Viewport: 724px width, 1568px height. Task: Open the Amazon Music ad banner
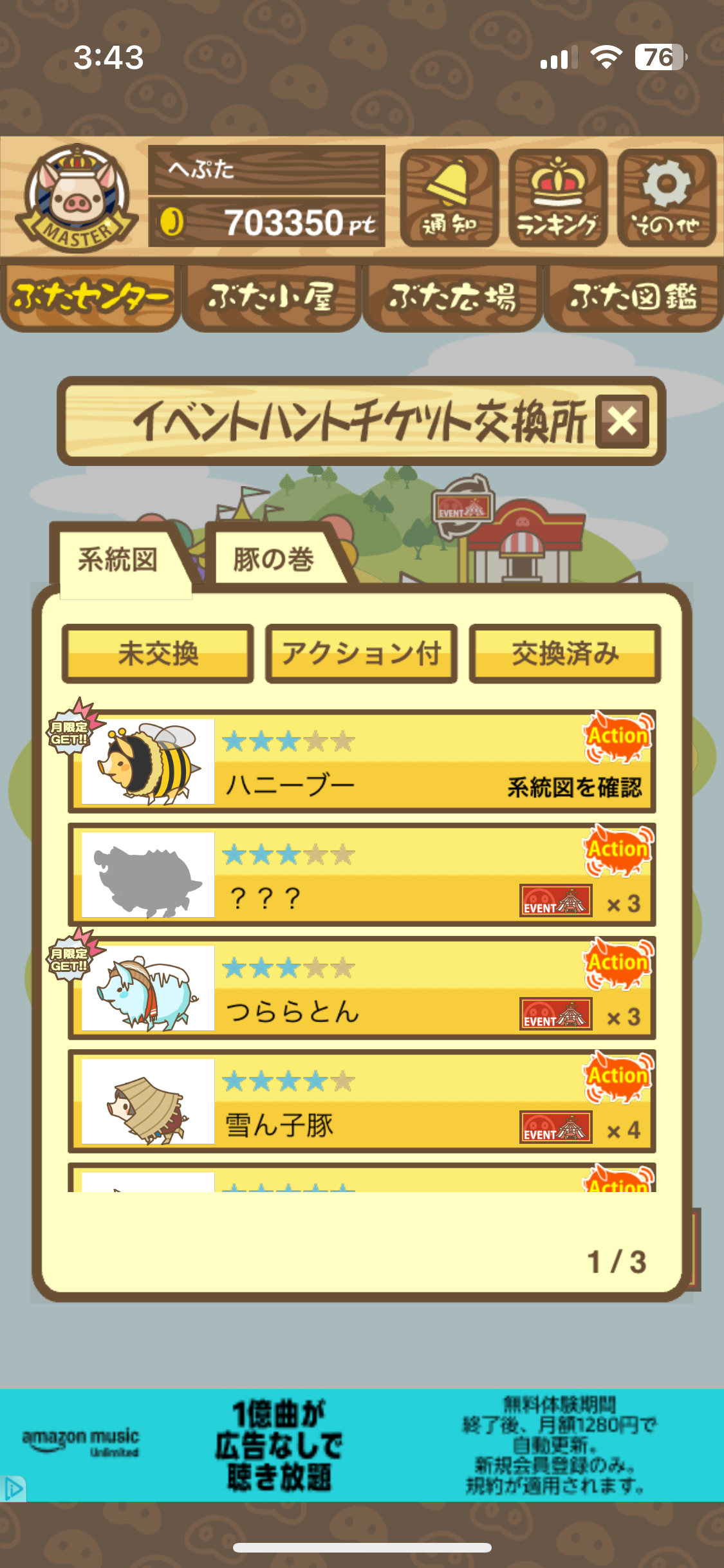pyautogui.click(x=362, y=1444)
